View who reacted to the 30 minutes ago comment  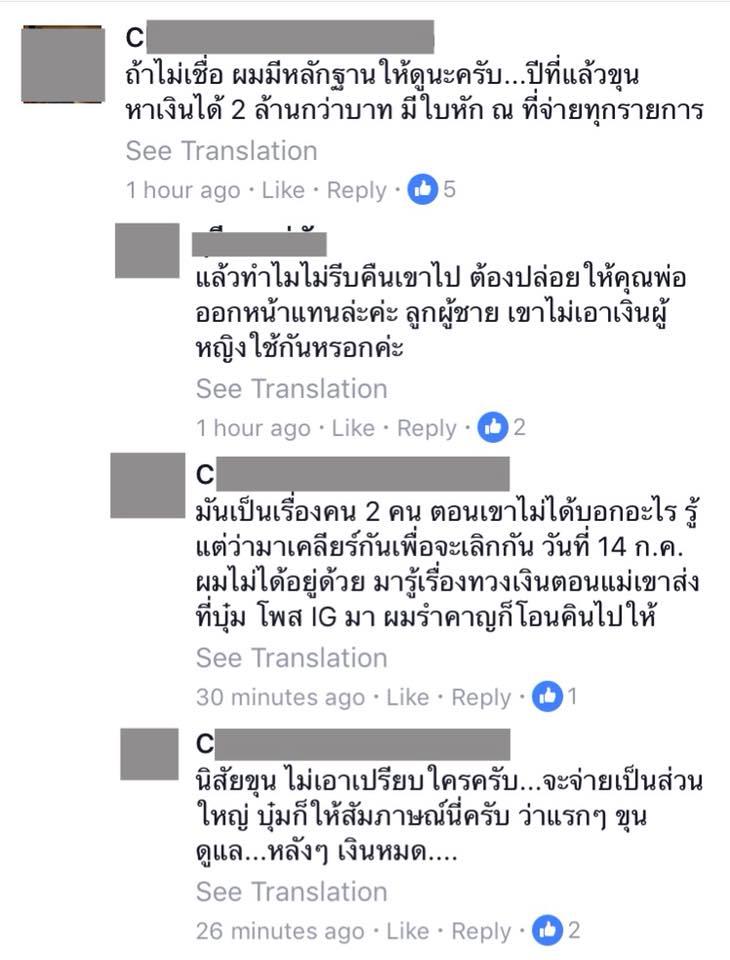[x=555, y=696]
